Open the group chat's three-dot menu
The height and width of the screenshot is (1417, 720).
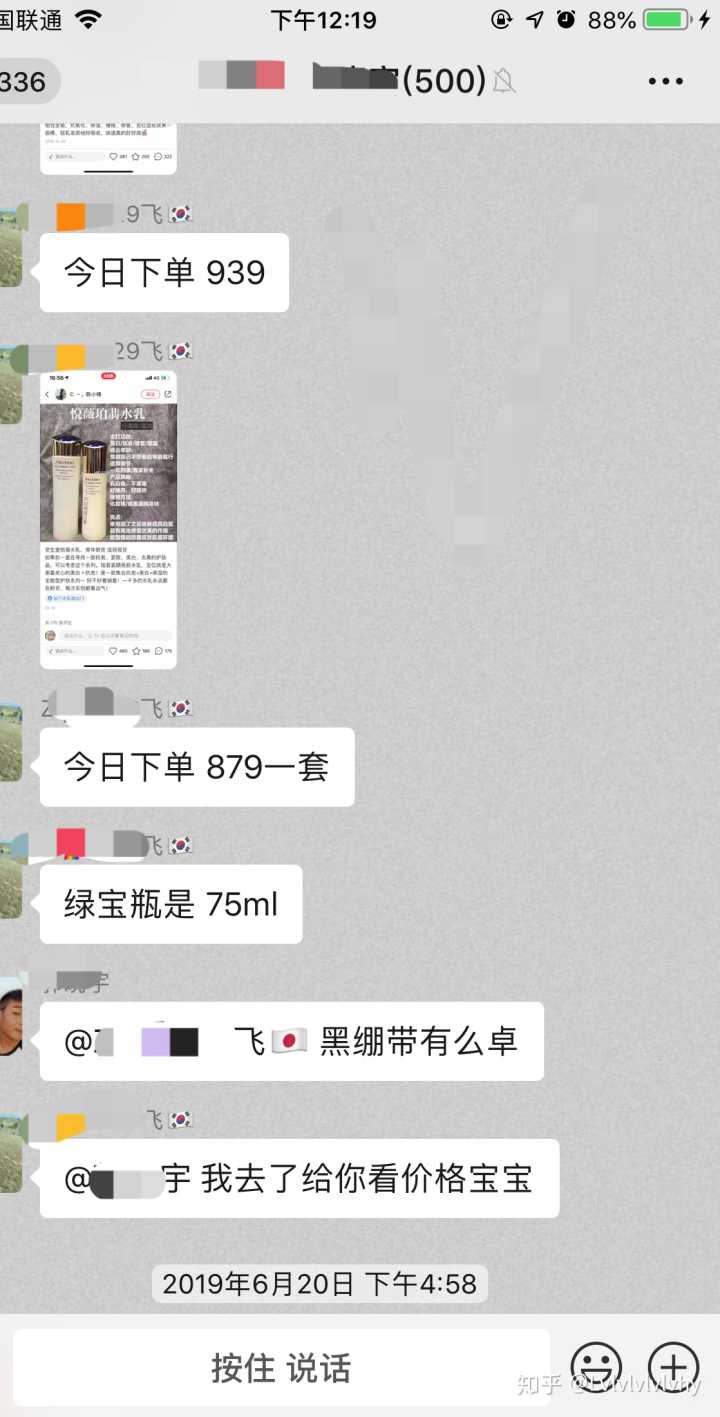tap(665, 81)
